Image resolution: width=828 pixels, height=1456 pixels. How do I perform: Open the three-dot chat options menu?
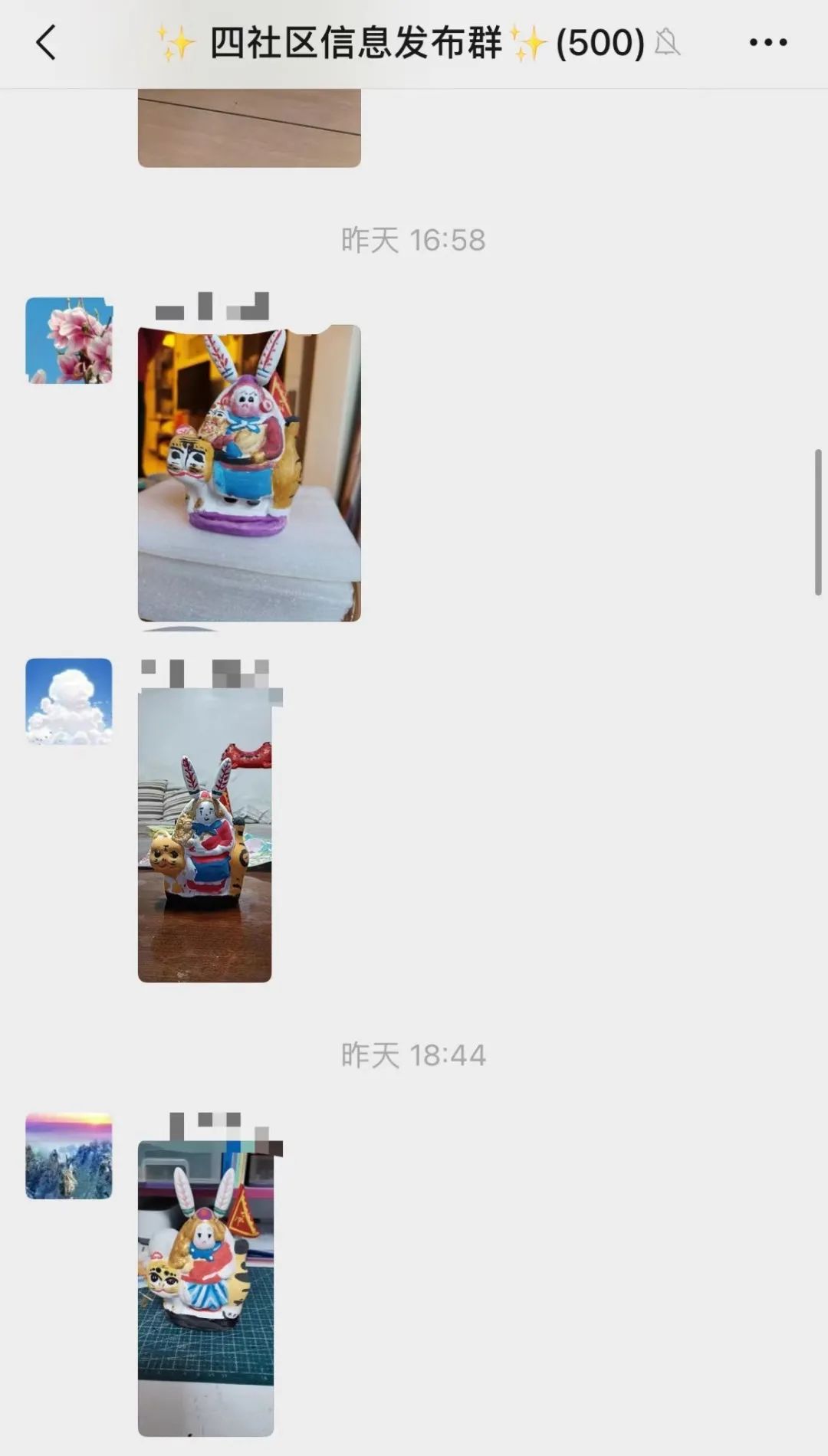tap(768, 42)
